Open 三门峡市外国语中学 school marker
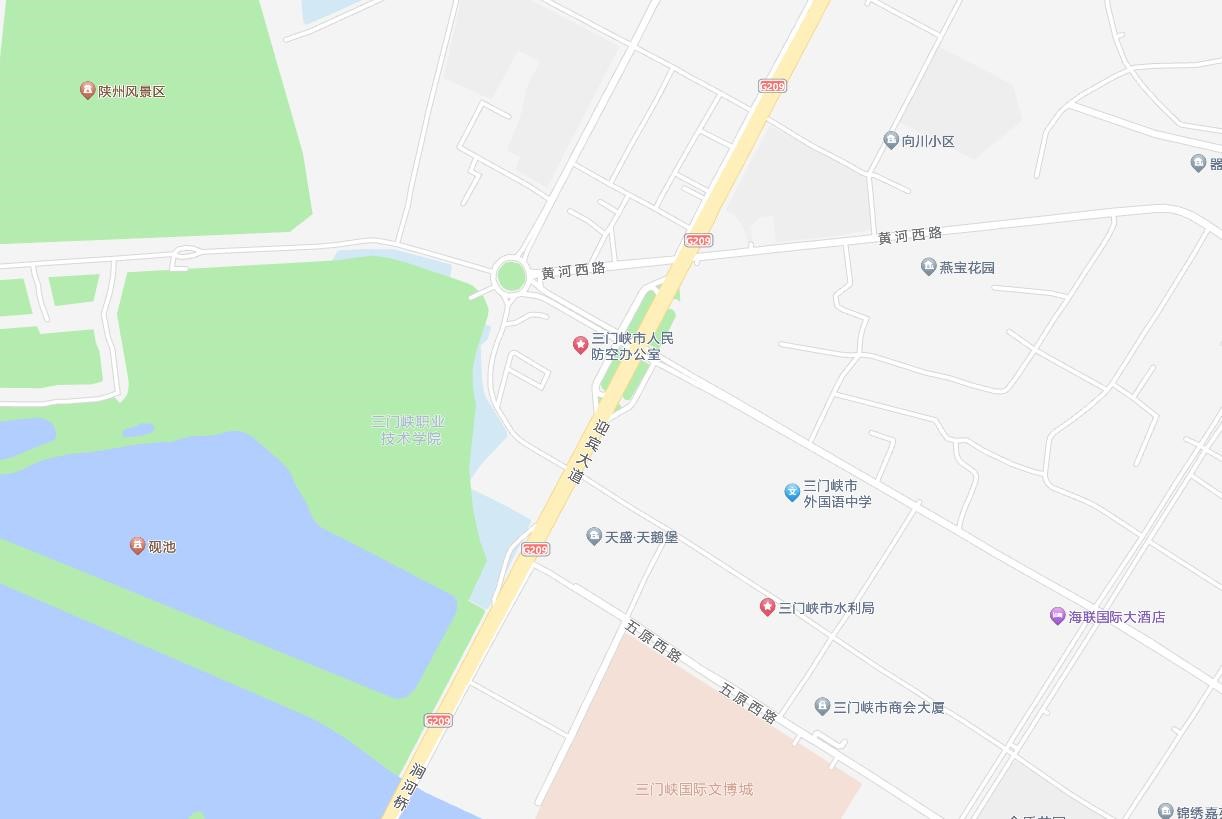The width and height of the screenshot is (1222, 819). coord(792,492)
